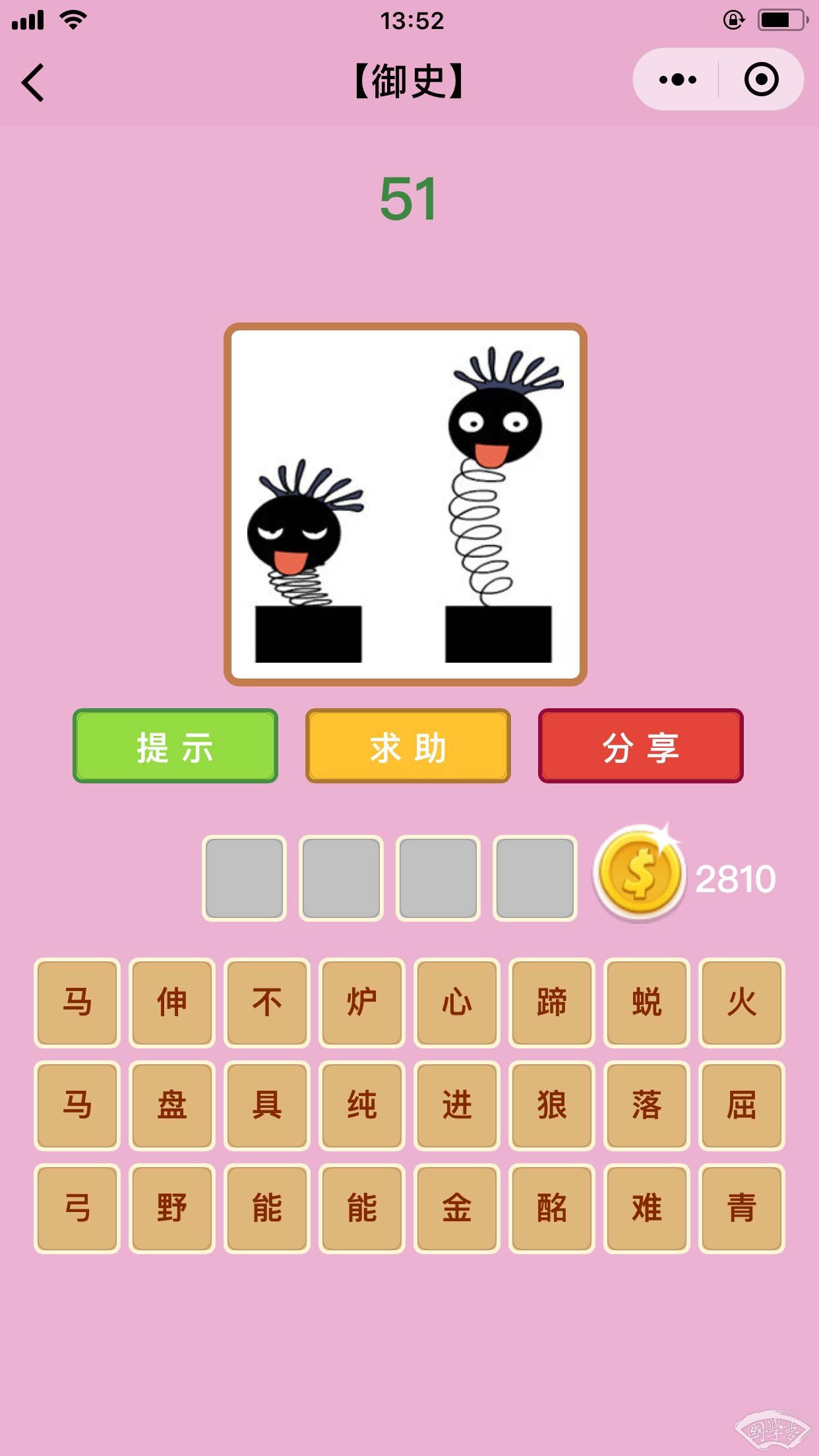Tap the 金 character tile
This screenshot has width=819, height=1456.
point(457,1208)
